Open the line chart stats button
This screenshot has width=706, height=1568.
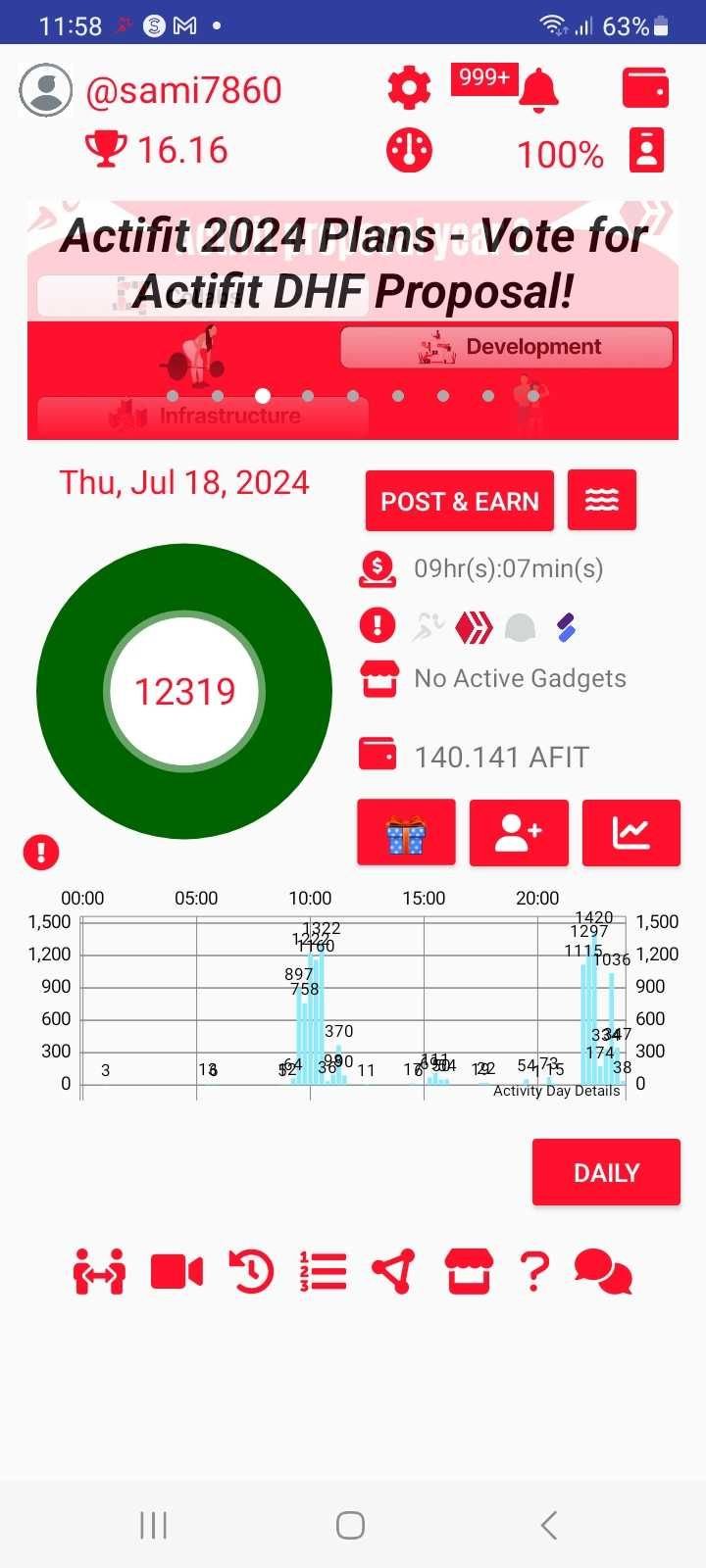(x=631, y=833)
